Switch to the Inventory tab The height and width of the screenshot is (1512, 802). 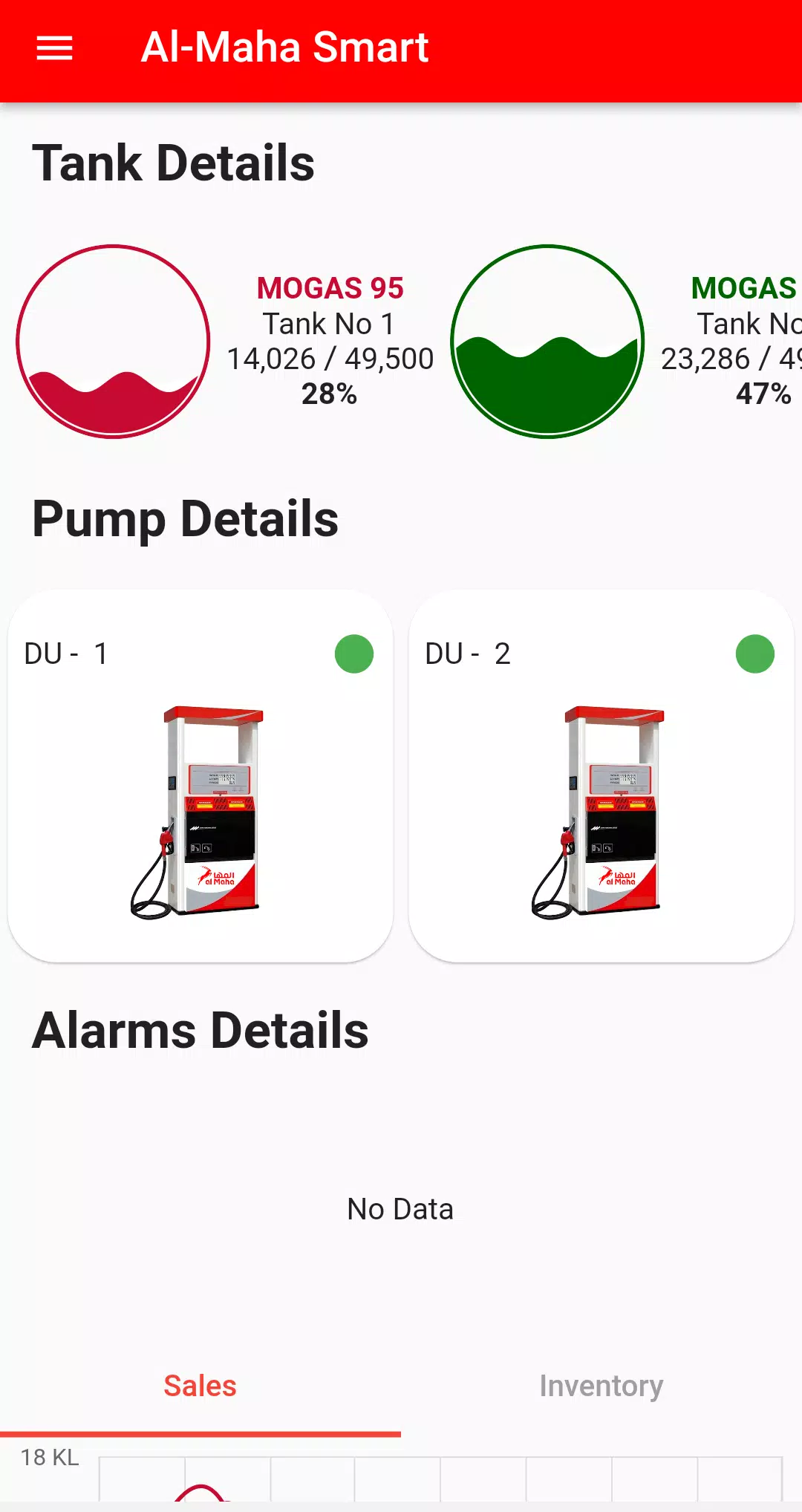tap(601, 1386)
